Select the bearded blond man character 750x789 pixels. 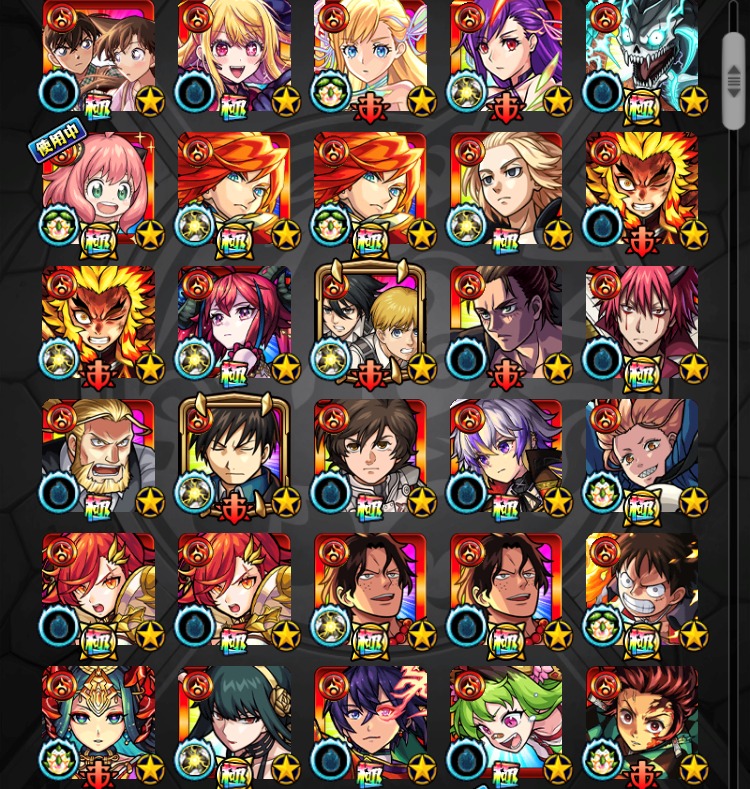coord(98,457)
